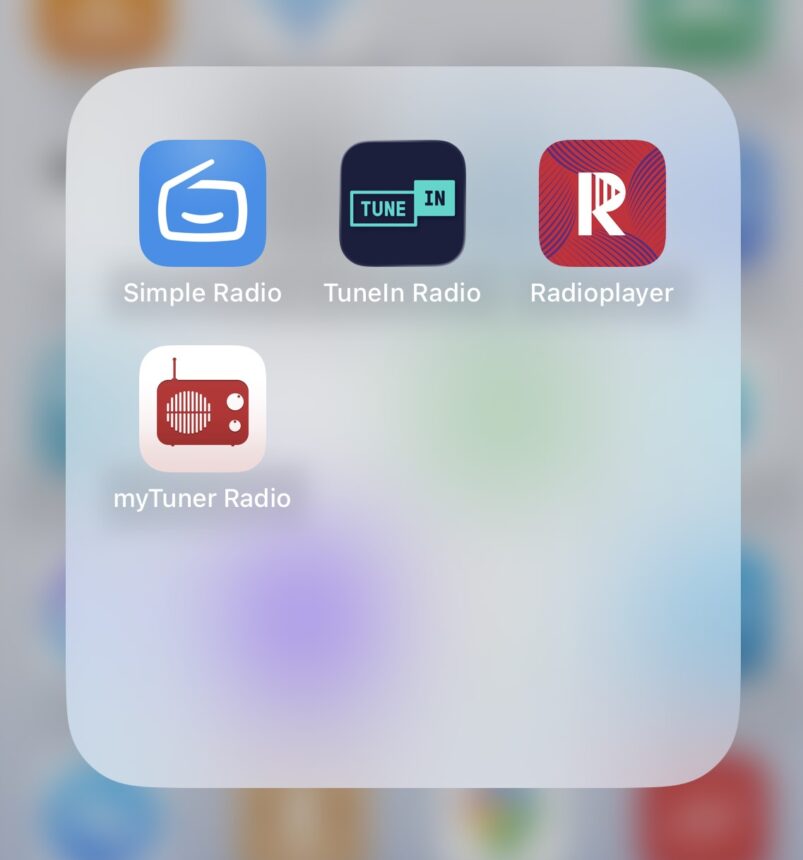Tap the Radioplayer app name

[x=602, y=292]
